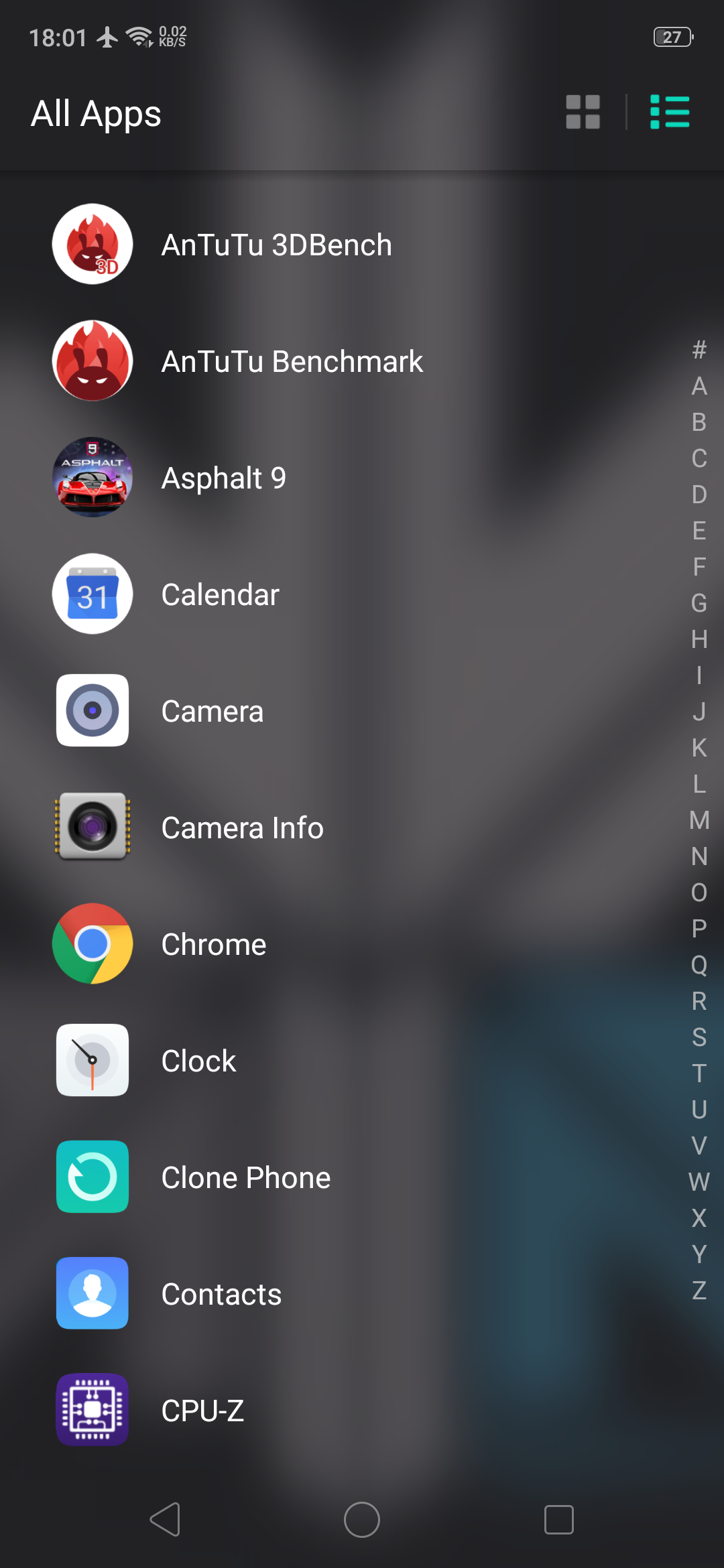724x1568 pixels.
Task: Select the list view layout icon
Action: [669, 112]
